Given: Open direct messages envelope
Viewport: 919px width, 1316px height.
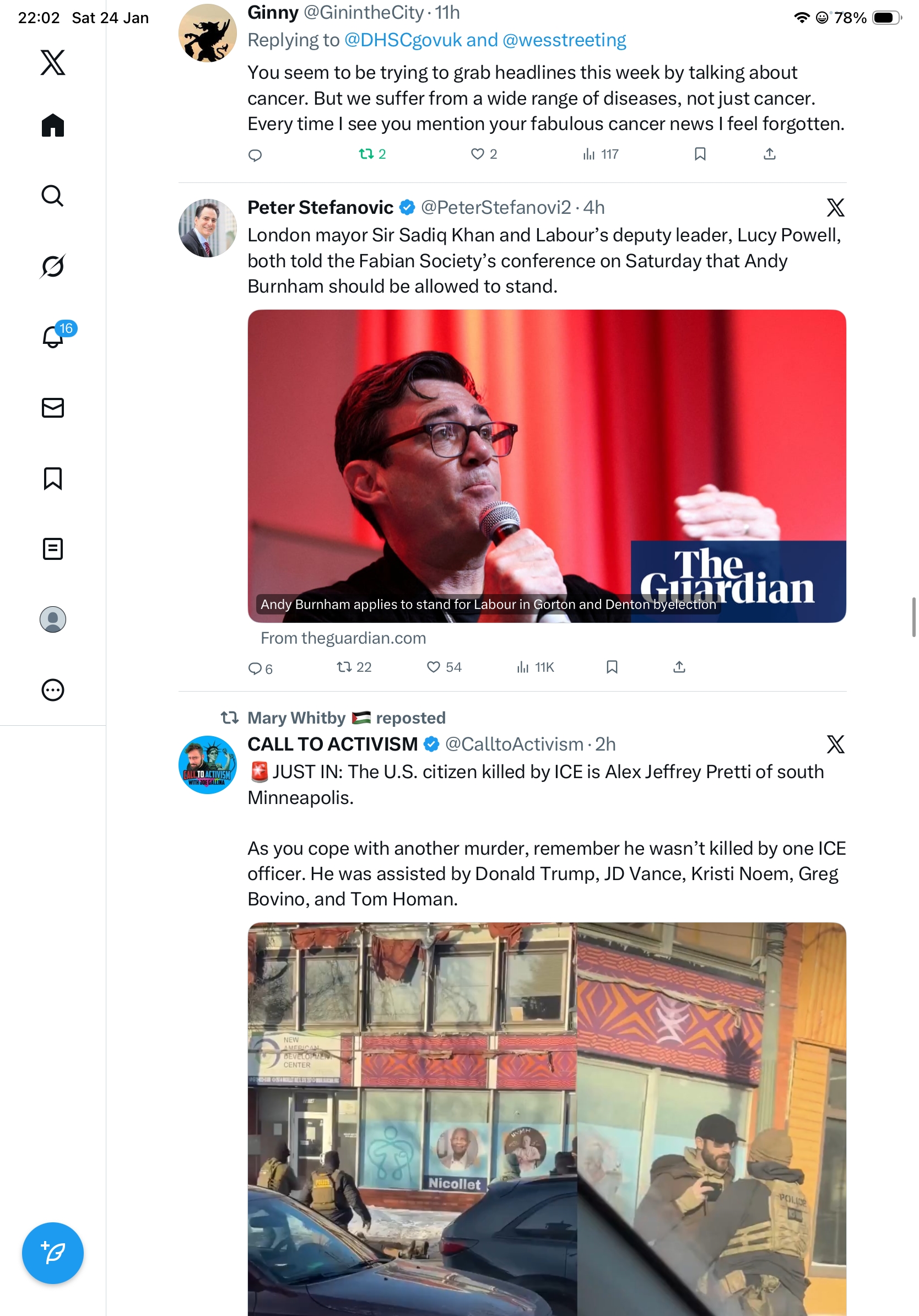Looking at the screenshot, I should [53, 407].
